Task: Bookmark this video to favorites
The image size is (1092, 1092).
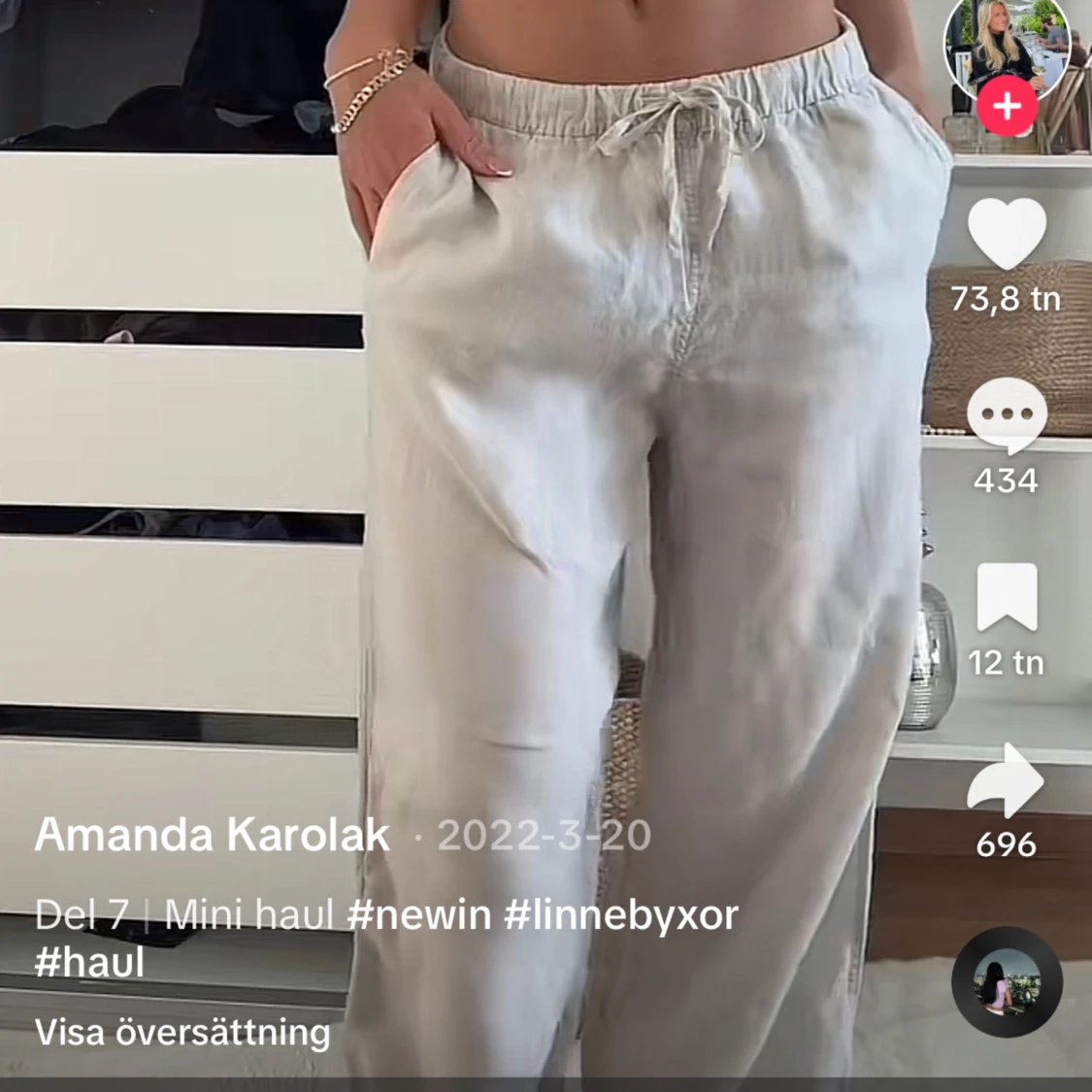Action: click(1007, 597)
